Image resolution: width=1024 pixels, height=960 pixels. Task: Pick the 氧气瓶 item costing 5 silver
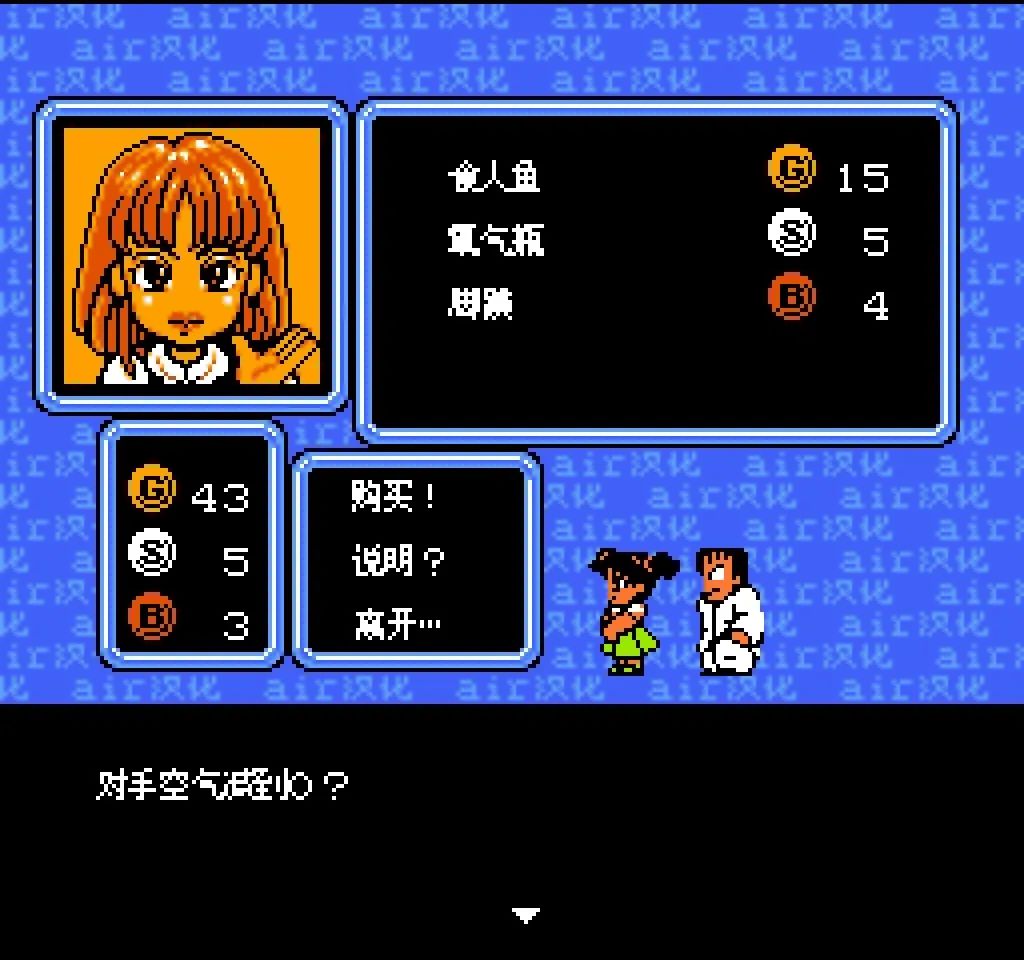(496, 240)
